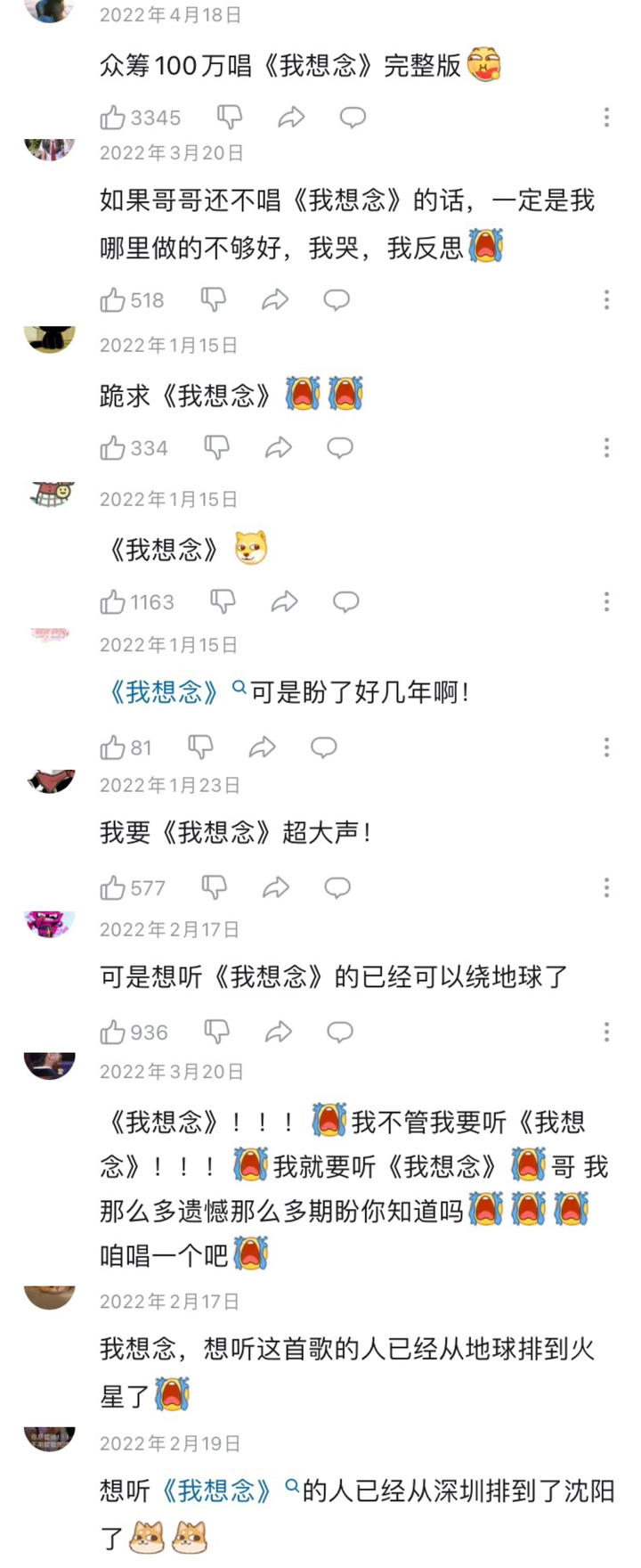The width and height of the screenshot is (641, 1568).
Task: Share the 可以绕地球了 comment
Action: coord(279,1033)
